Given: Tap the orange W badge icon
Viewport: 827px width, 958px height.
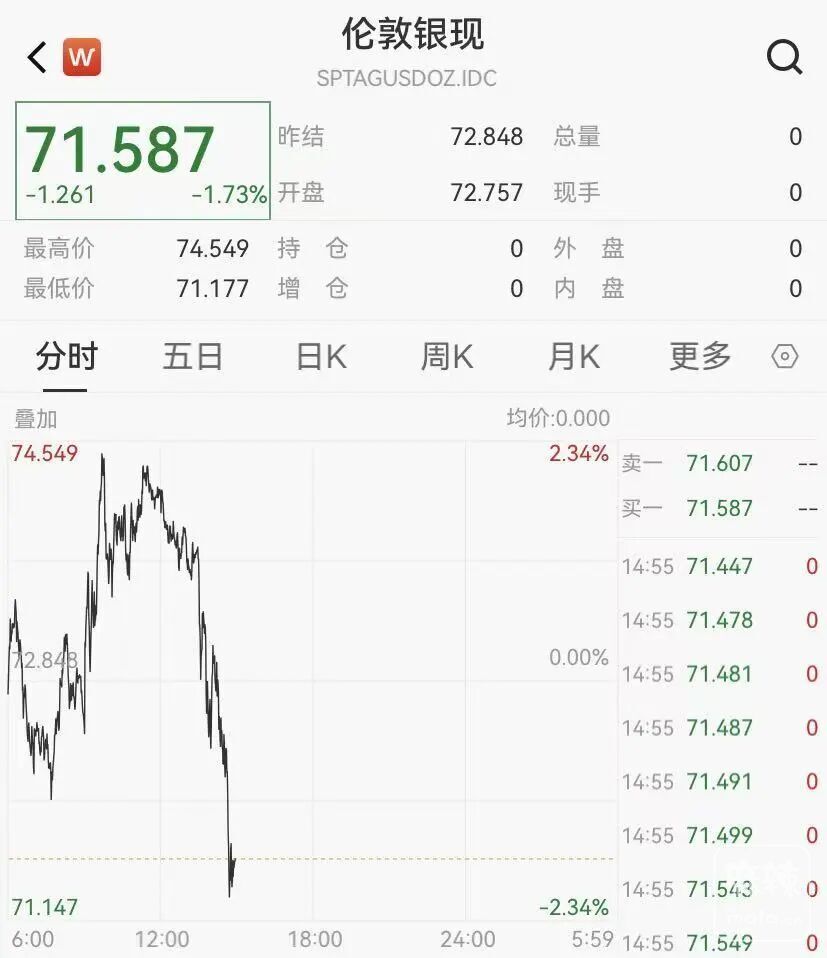Looking at the screenshot, I should click(x=81, y=58).
